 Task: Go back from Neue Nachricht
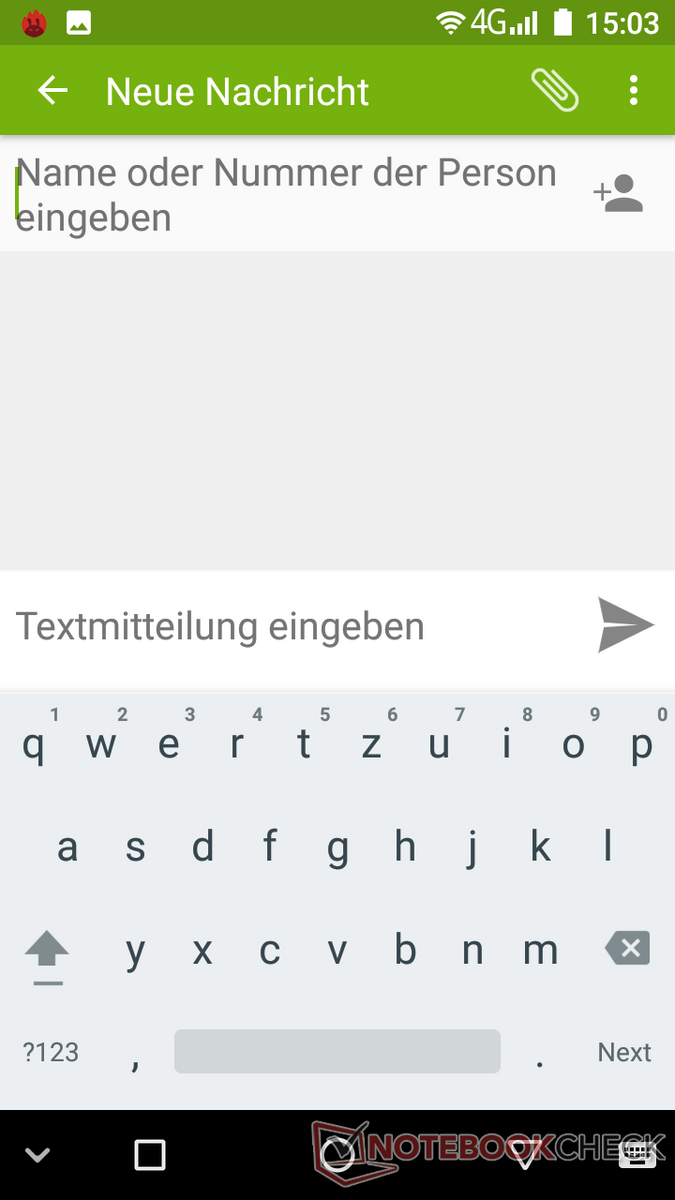point(52,91)
